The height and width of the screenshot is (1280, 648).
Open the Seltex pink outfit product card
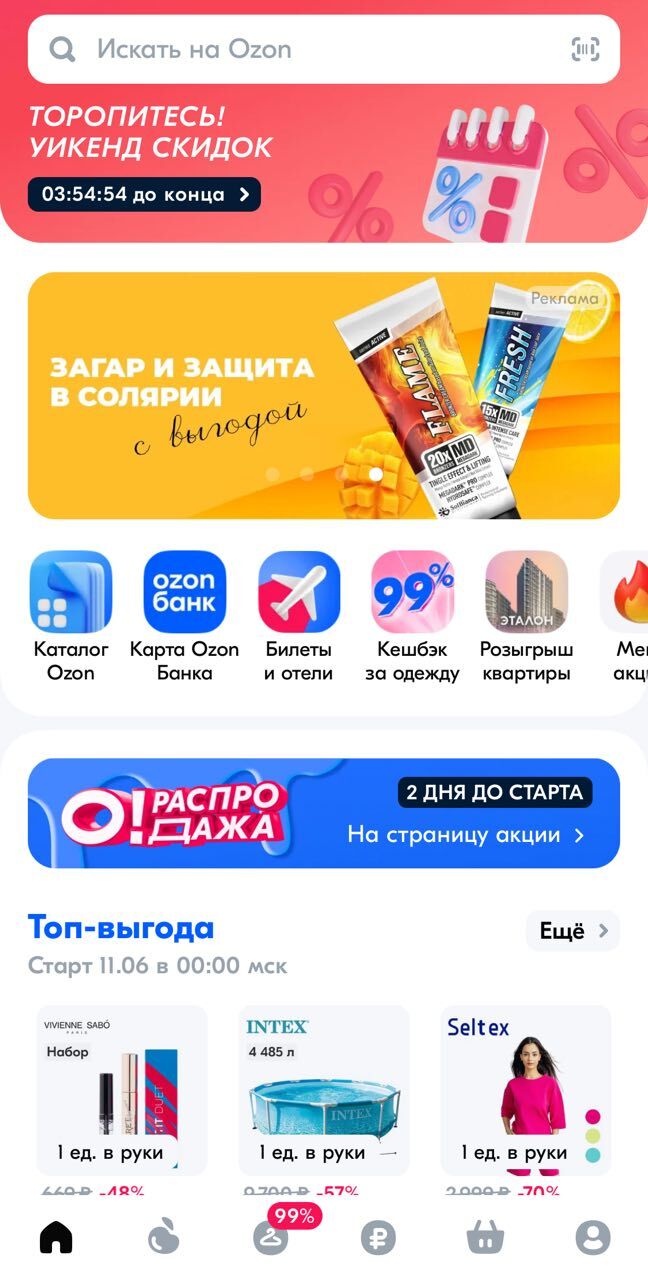[526, 1090]
